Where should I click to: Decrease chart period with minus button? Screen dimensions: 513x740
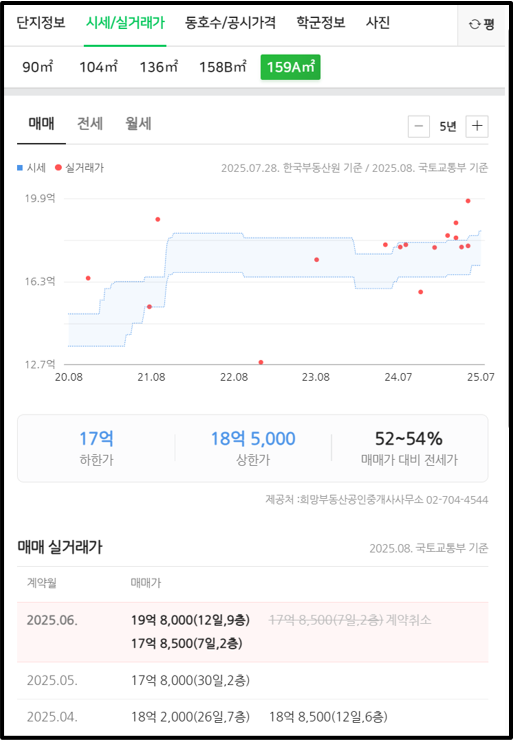(419, 126)
